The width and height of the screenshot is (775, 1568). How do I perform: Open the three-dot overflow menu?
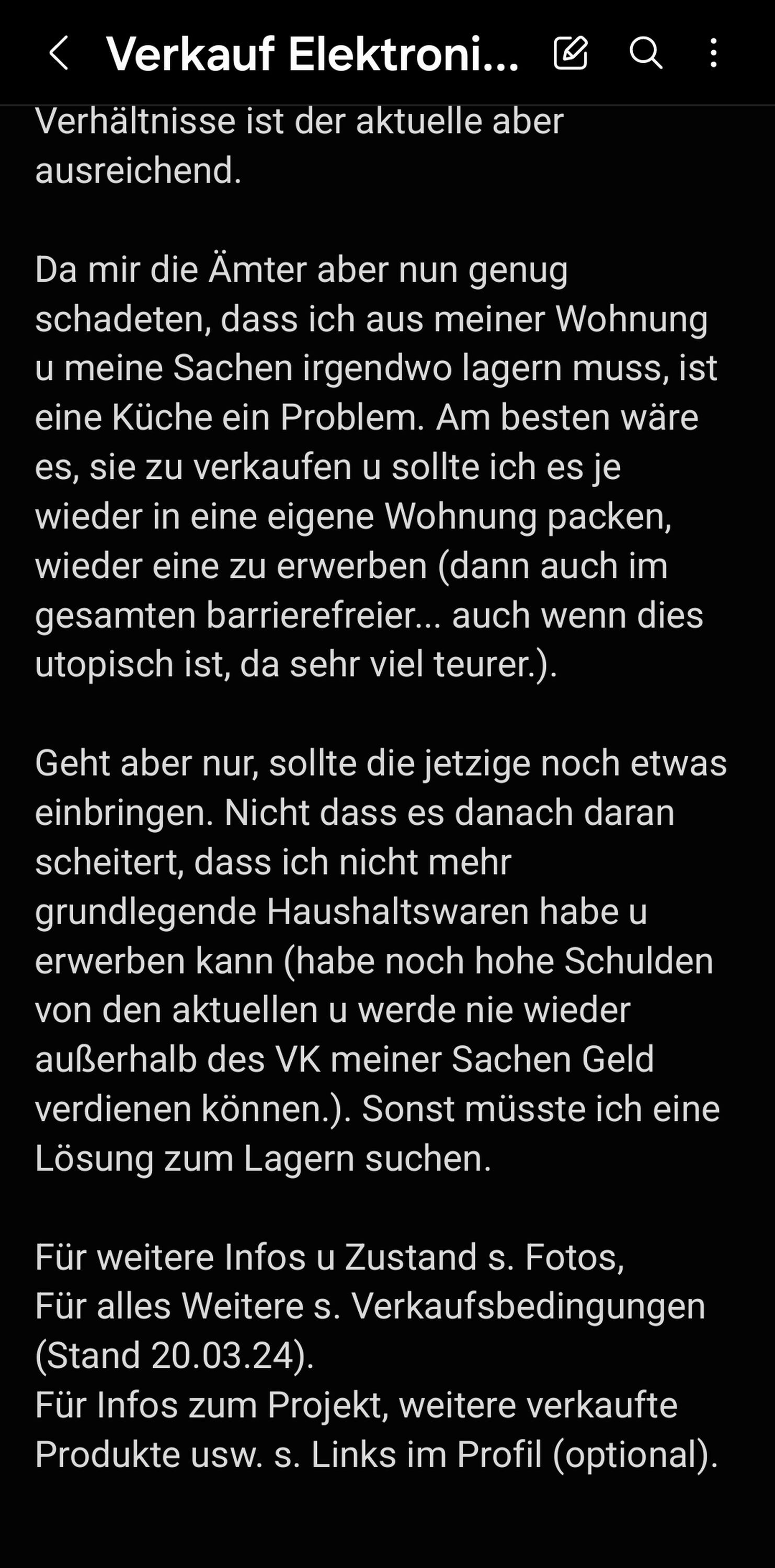click(x=713, y=53)
